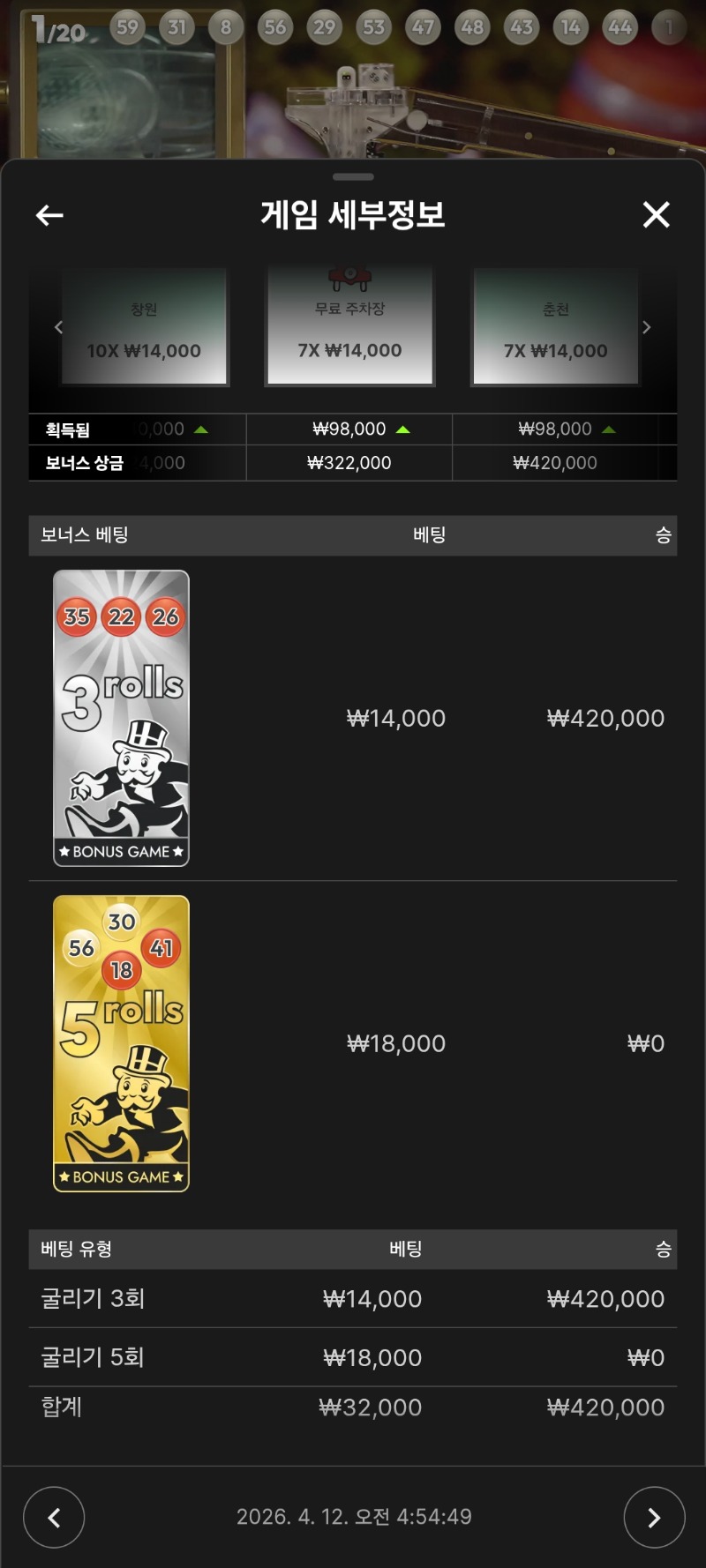Close the 게임 세부정보 panel
This screenshot has width=706, height=1568.
(x=656, y=214)
